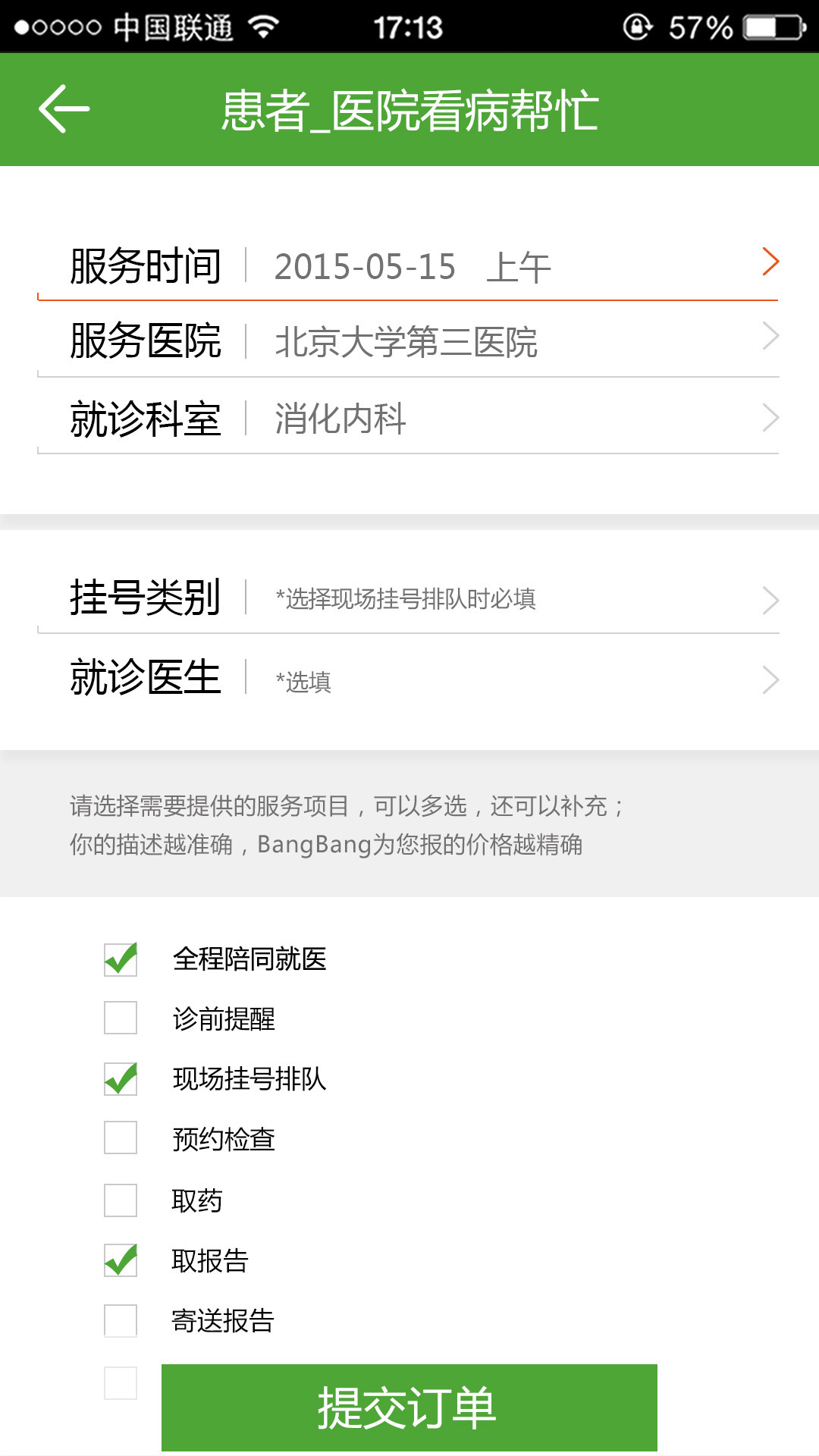Viewport: 819px width, 1456px height.
Task: Change the 服务医院 hospital selection
Action: tap(408, 340)
